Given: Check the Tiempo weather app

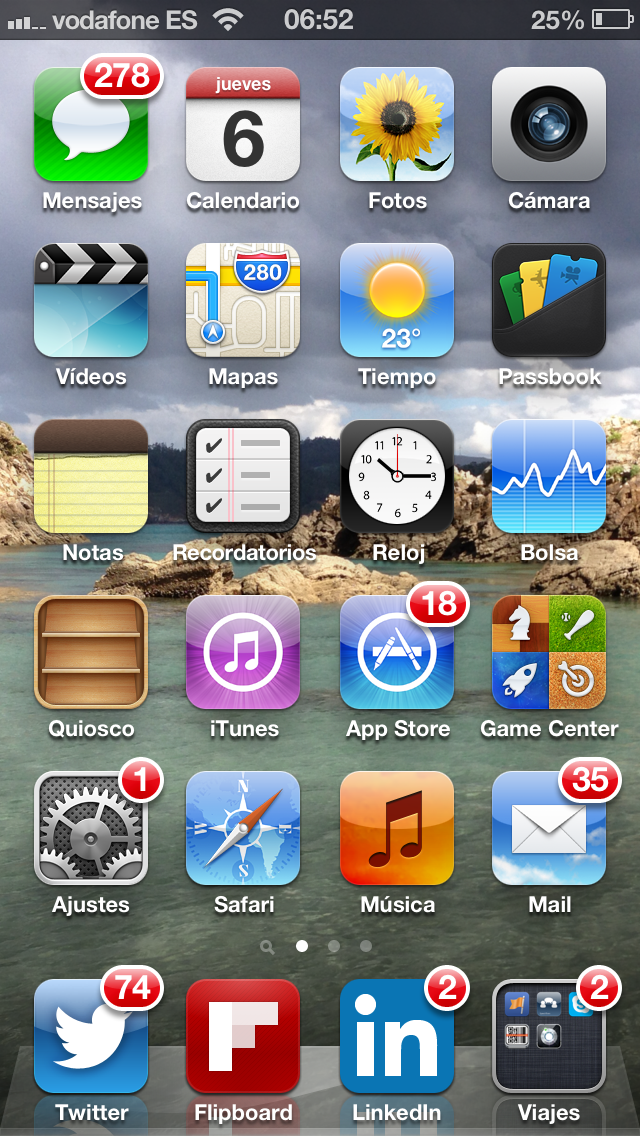Looking at the screenshot, I should tap(396, 300).
